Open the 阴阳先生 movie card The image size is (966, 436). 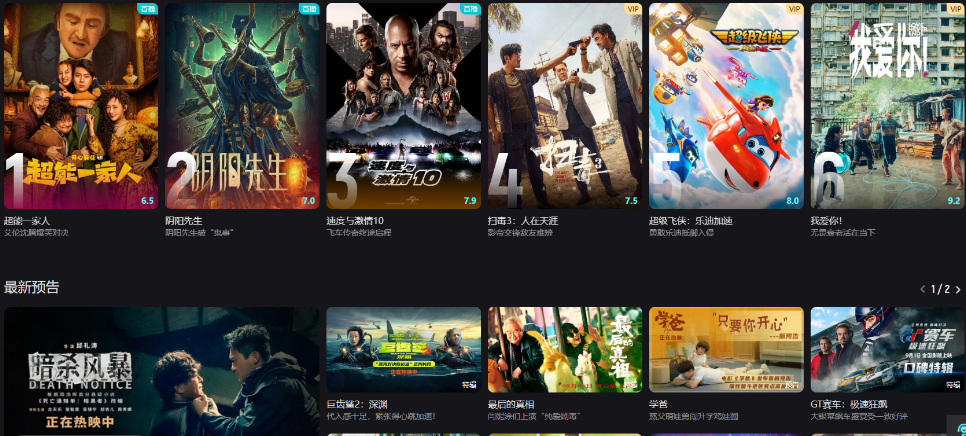point(242,106)
